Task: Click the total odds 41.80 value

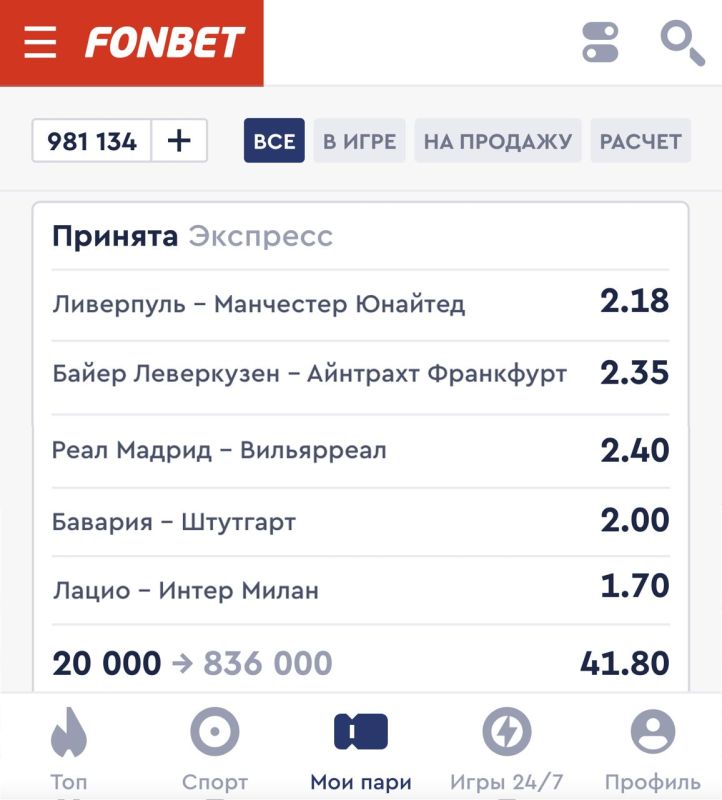Action: (x=624, y=662)
